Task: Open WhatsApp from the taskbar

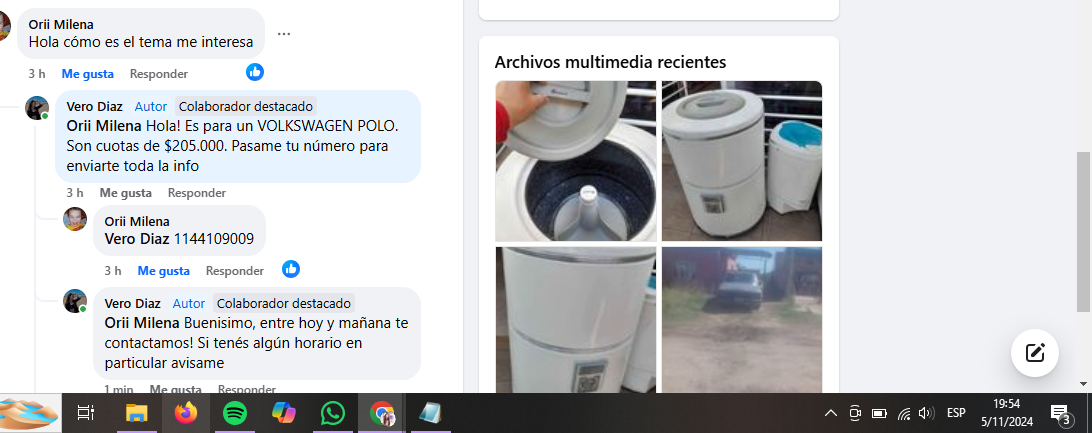Action: (x=333, y=412)
